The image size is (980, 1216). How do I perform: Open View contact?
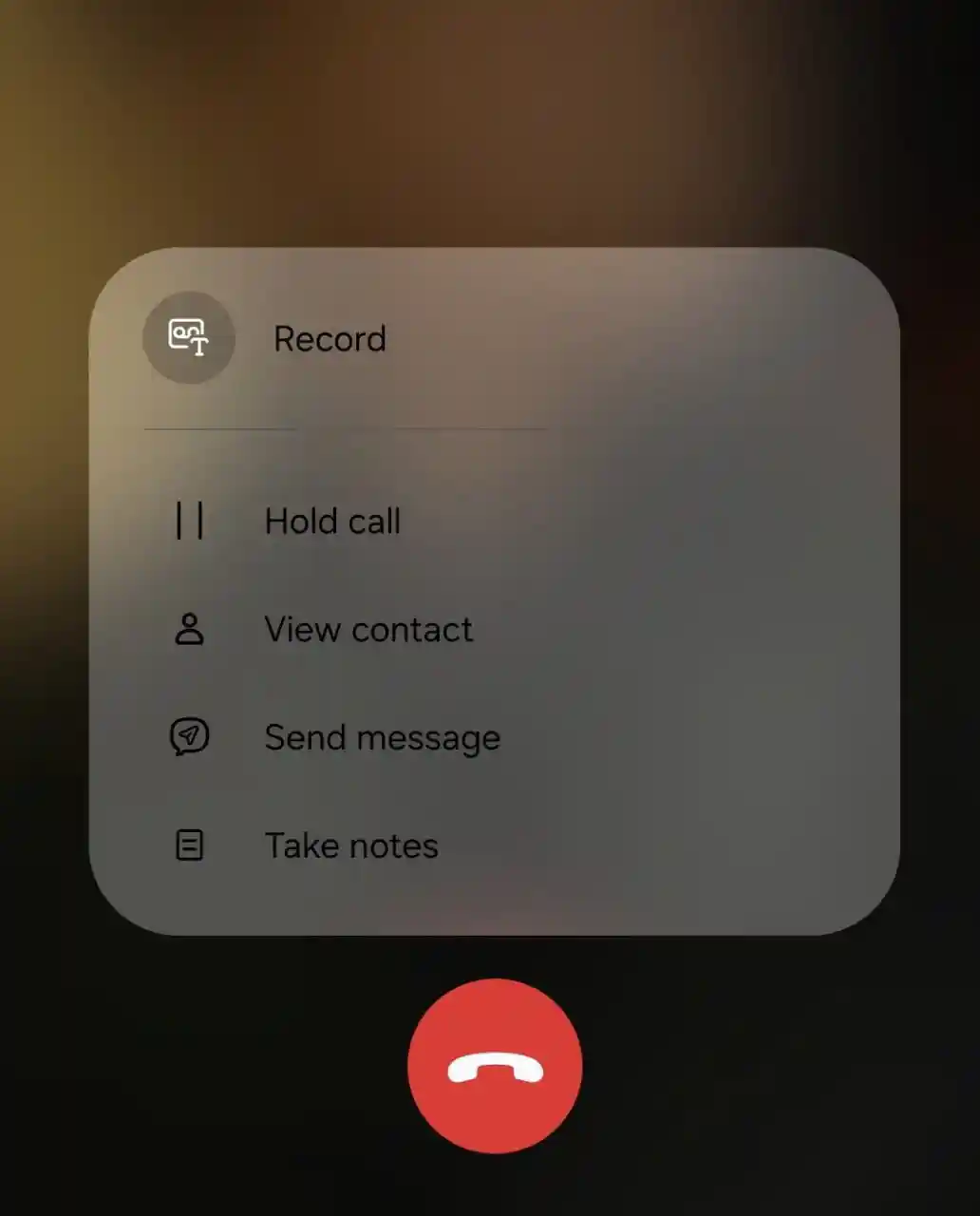coord(367,629)
